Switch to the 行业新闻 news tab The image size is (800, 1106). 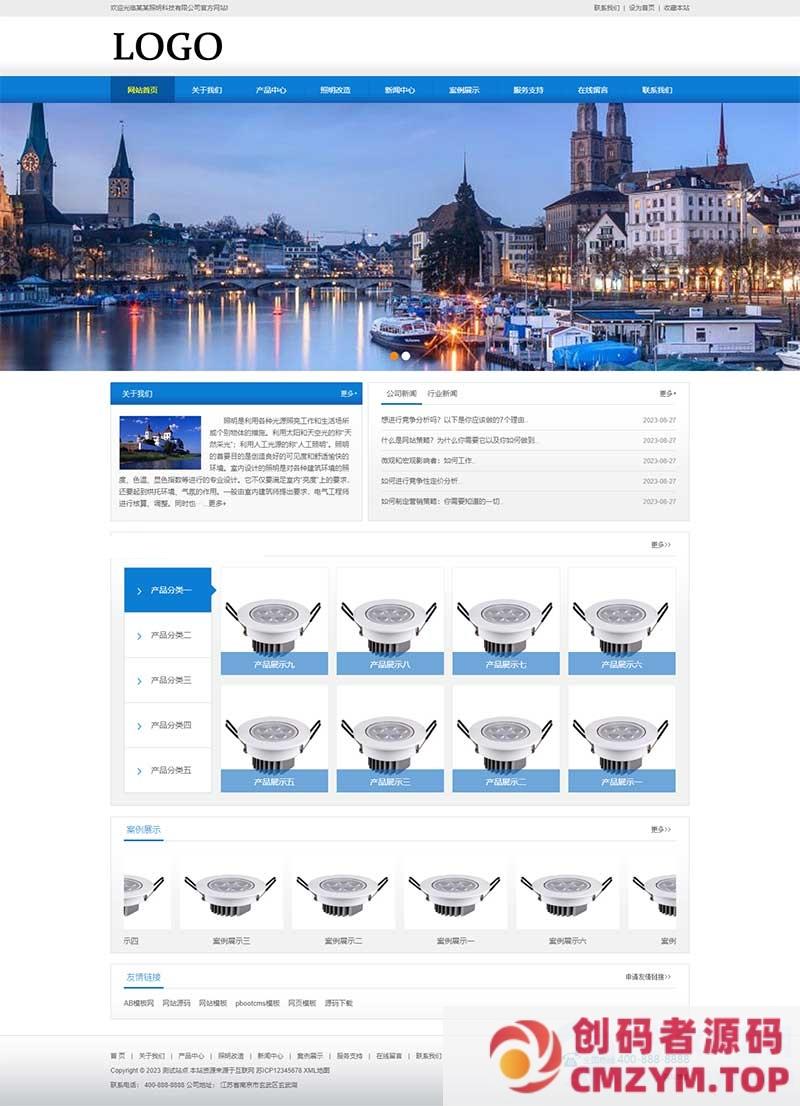(442, 394)
